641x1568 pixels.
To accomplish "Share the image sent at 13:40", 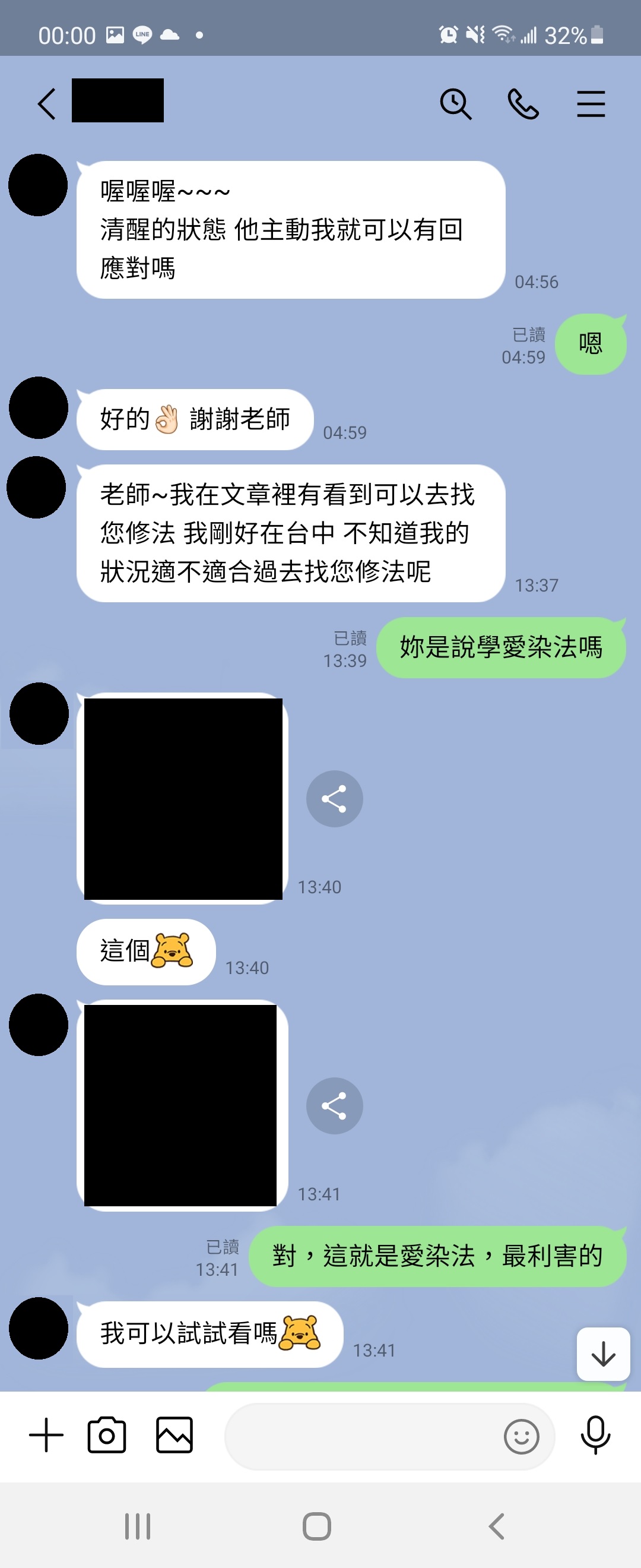I will pos(335,799).
